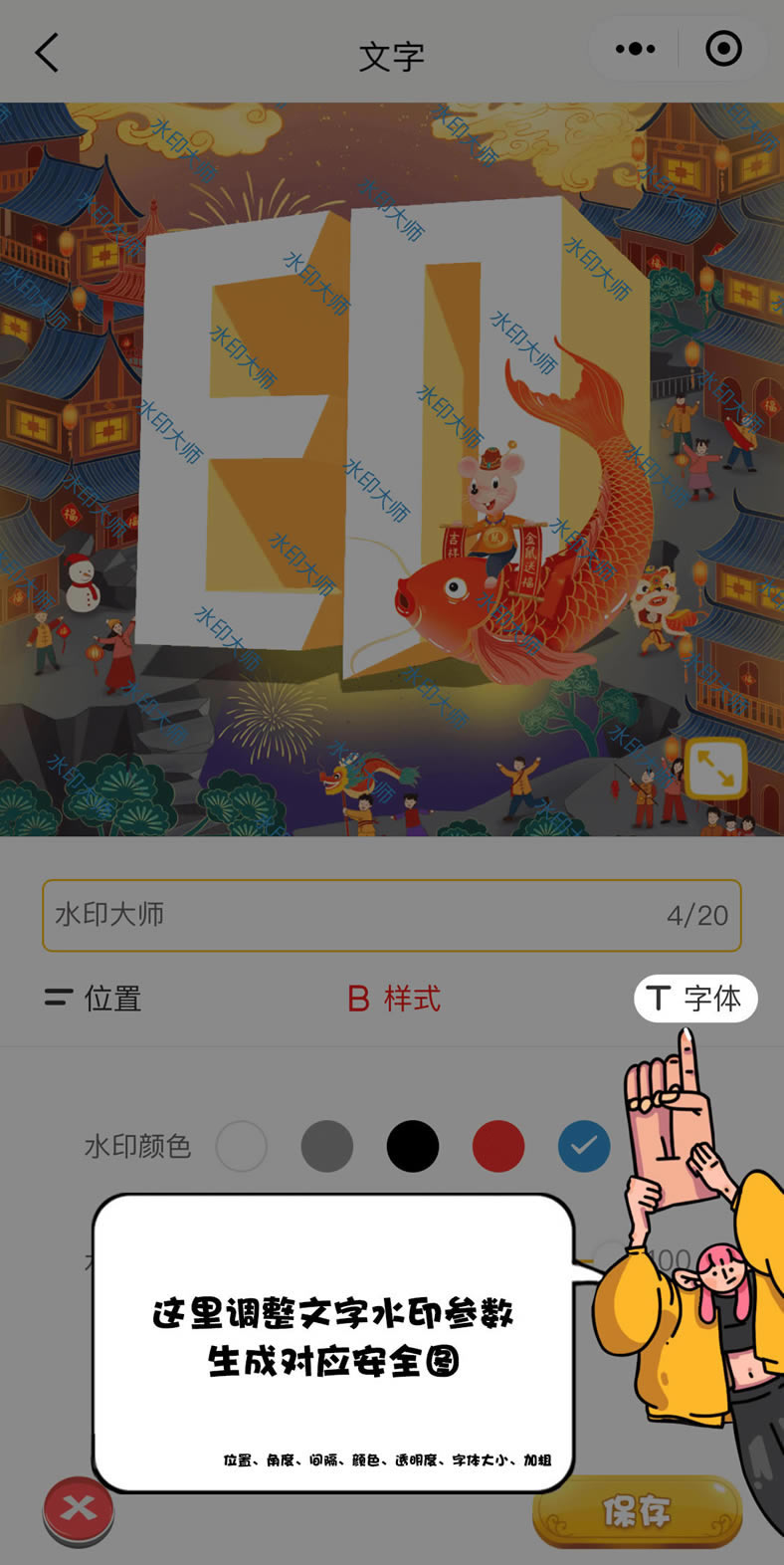Choose black as watermark color
This screenshot has height=1565, width=784.
413,1146
